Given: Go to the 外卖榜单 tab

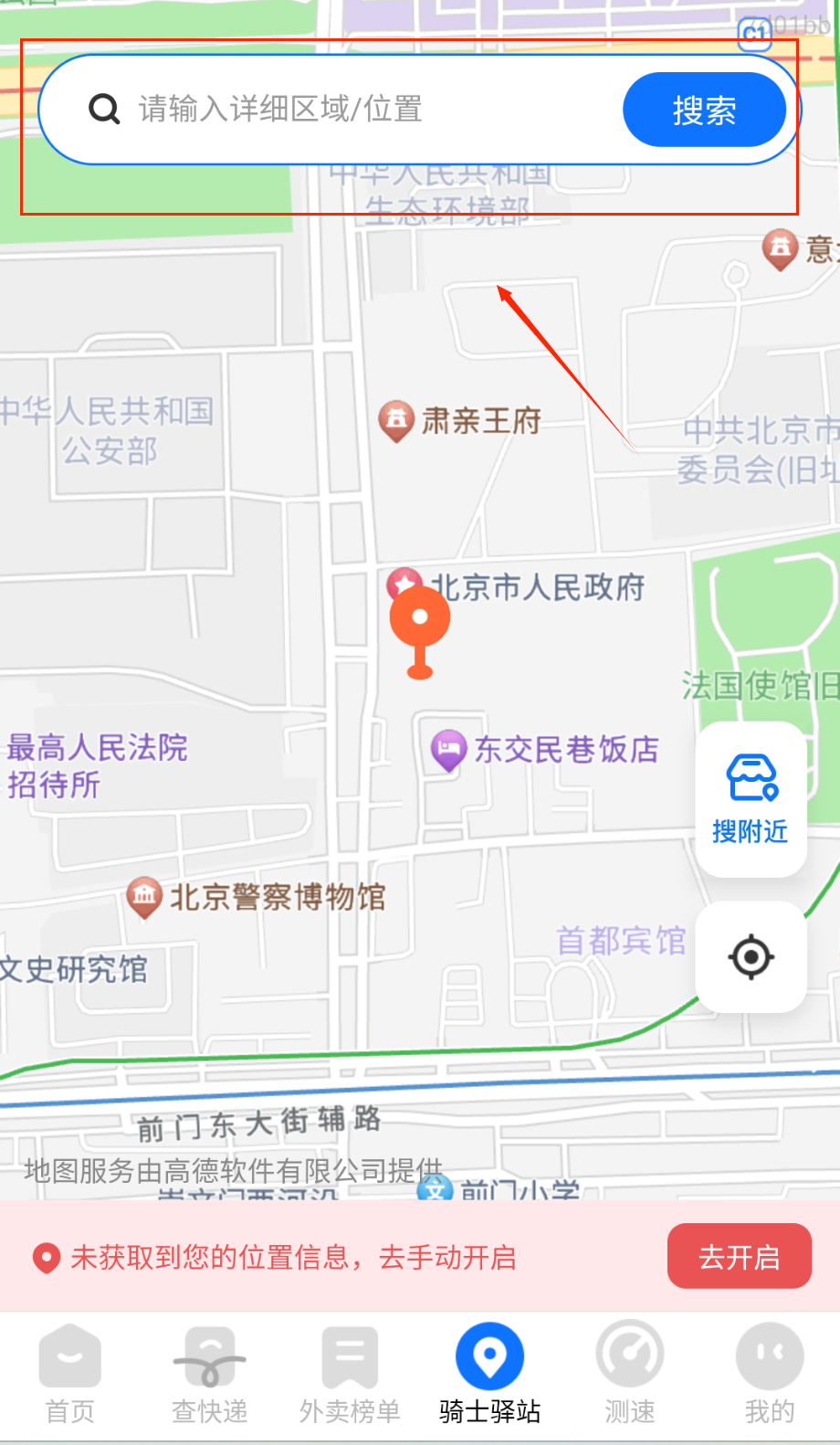Looking at the screenshot, I should [350, 1375].
